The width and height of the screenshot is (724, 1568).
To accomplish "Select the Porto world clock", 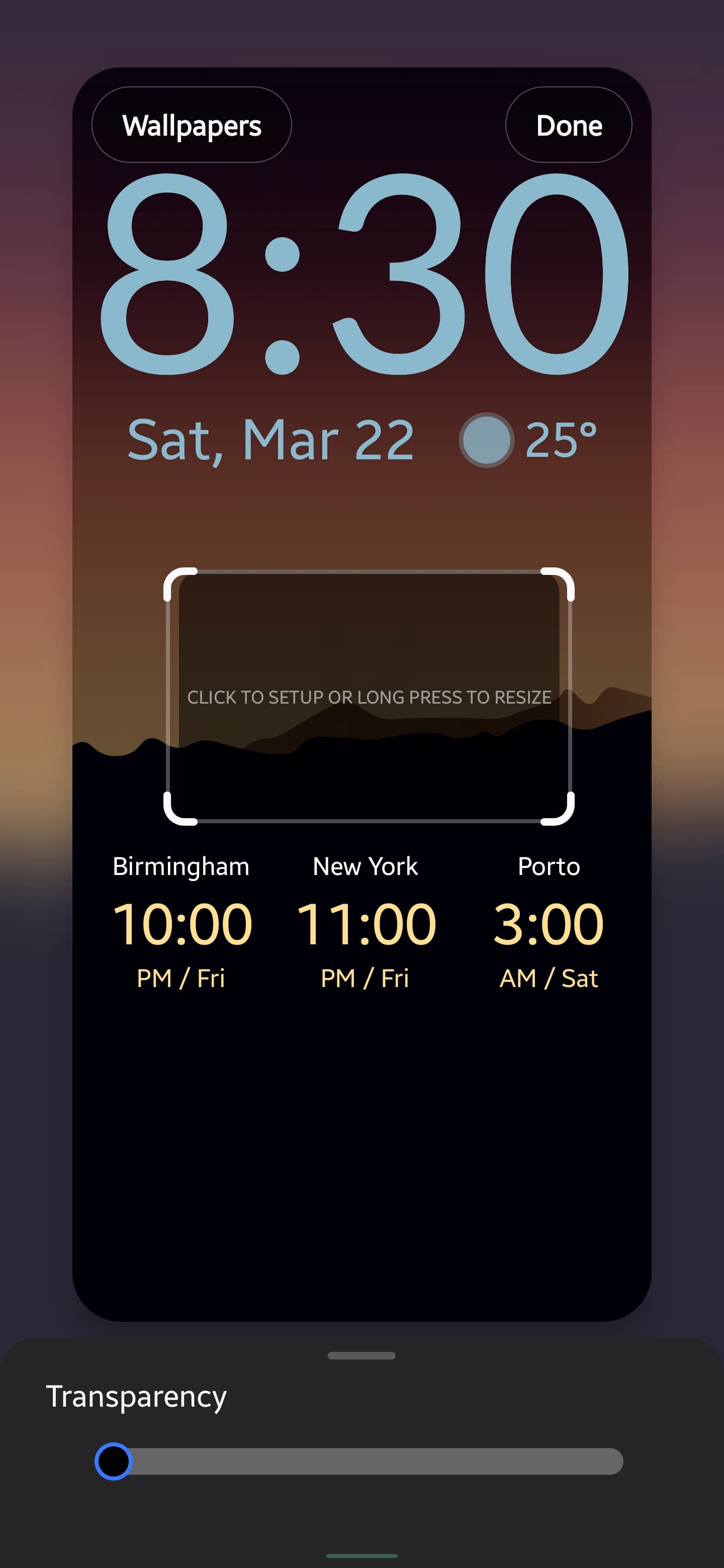I will click(x=549, y=922).
